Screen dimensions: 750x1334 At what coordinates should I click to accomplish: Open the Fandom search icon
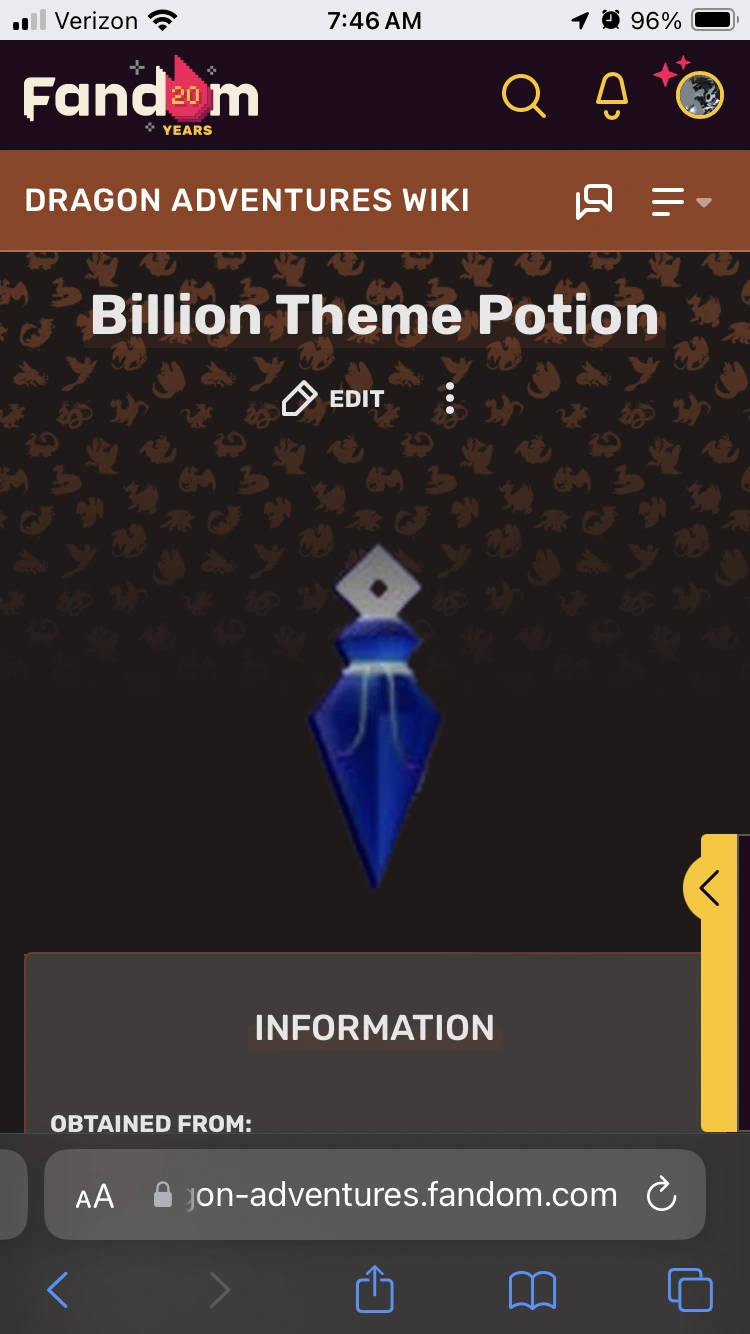523,95
